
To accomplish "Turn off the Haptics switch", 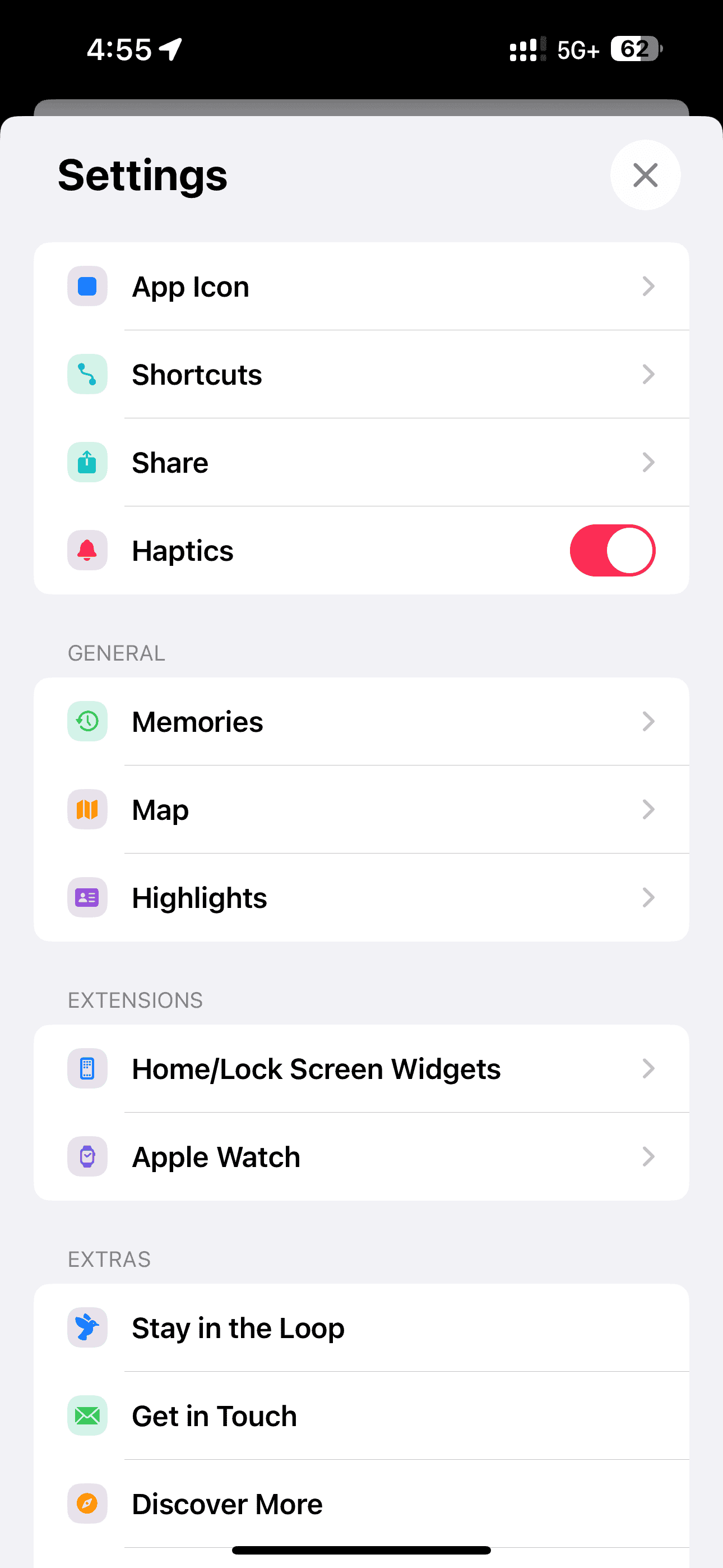I will 611,550.
